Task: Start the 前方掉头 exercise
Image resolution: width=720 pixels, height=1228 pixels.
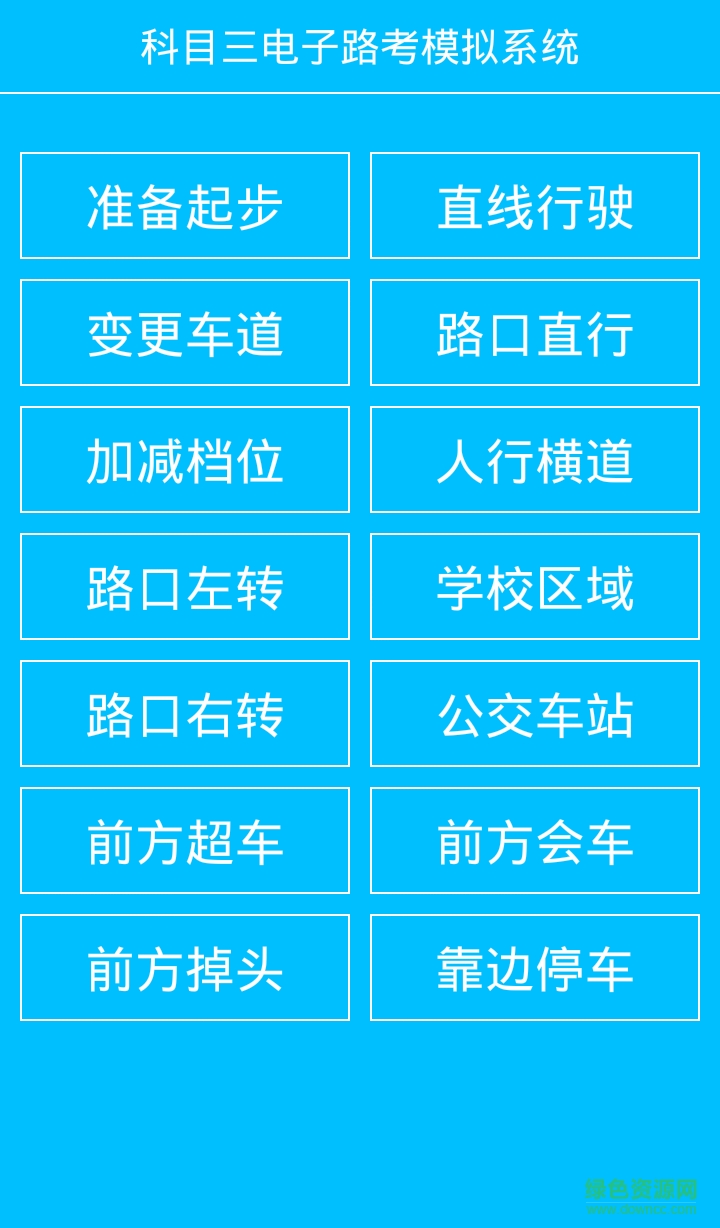Action: point(184,968)
